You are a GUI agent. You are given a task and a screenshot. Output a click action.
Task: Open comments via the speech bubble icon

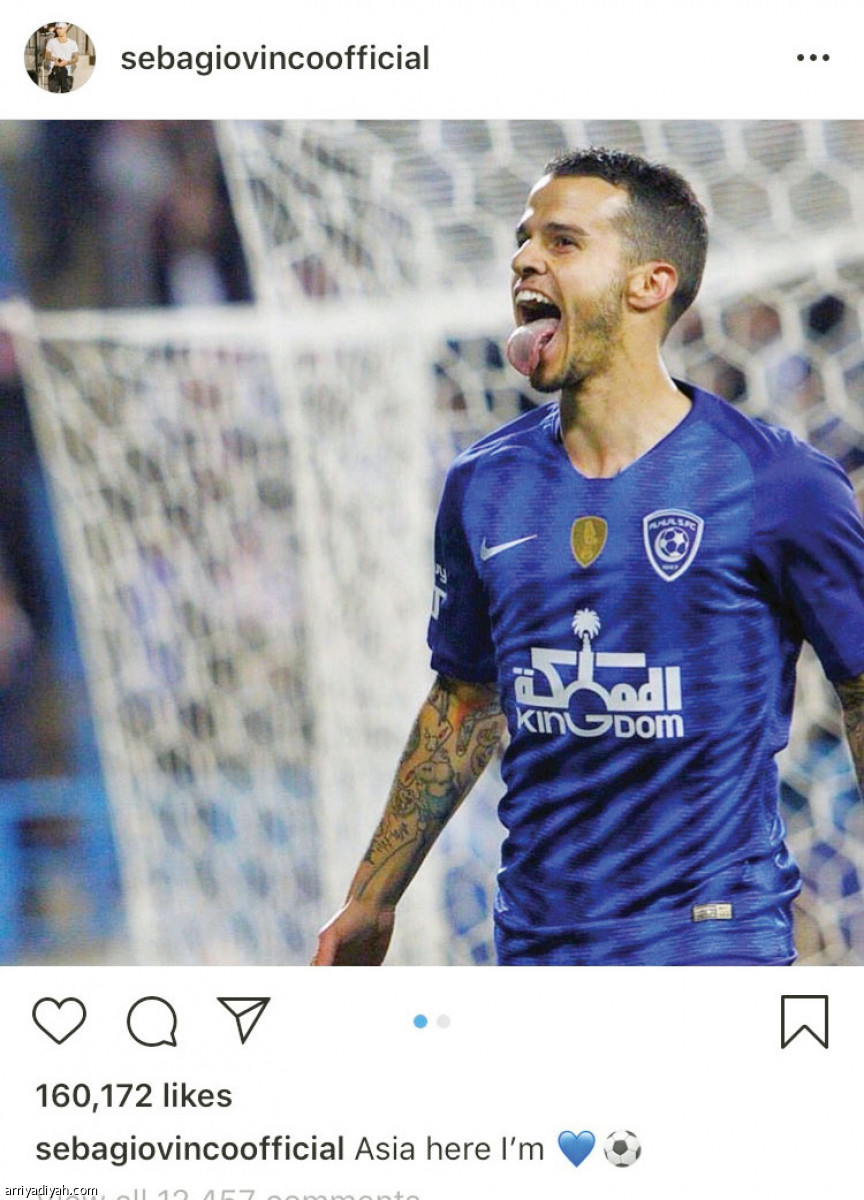click(152, 1022)
